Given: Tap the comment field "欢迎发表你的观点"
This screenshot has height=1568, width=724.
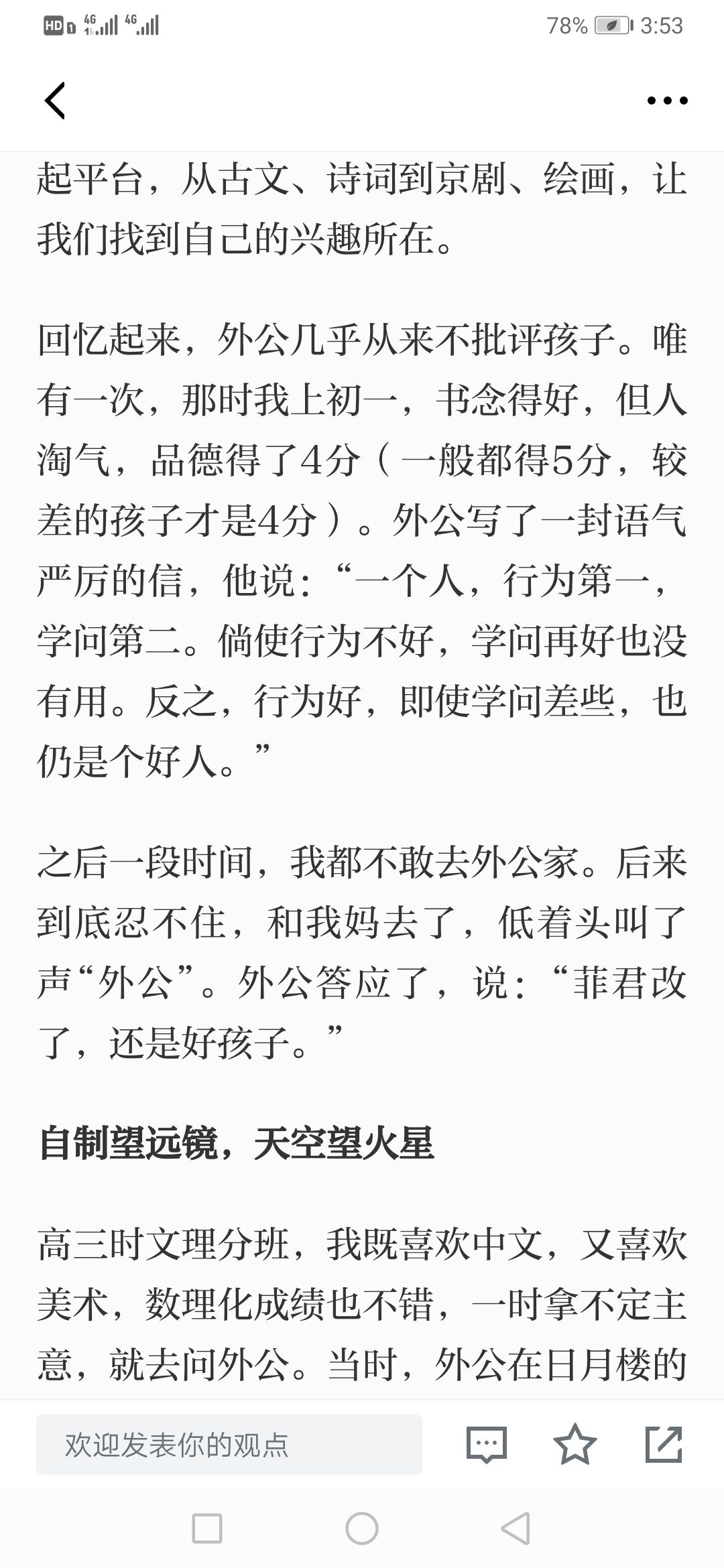Looking at the screenshot, I should click(x=229, y=1444).
